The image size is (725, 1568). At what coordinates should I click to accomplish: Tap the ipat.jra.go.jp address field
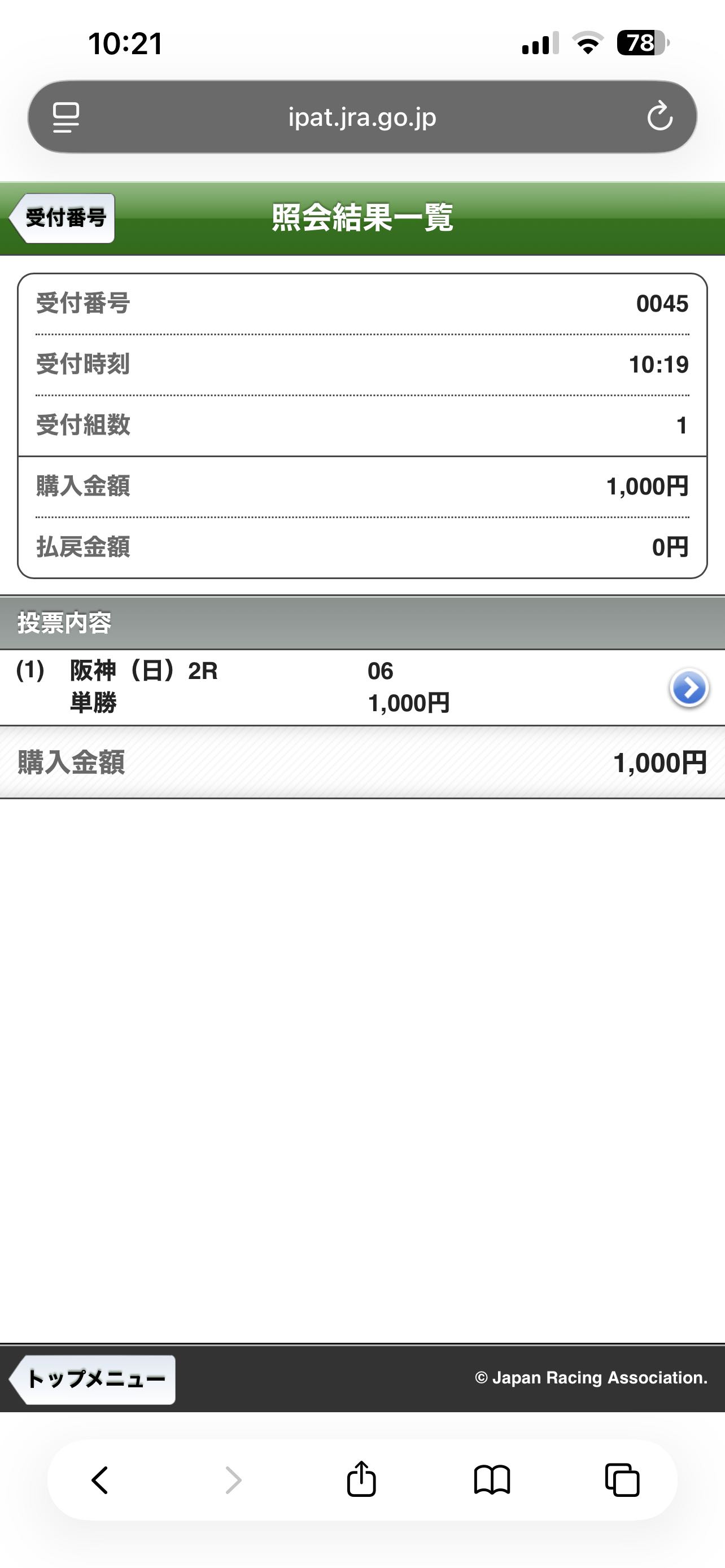[x=362, y=117]
